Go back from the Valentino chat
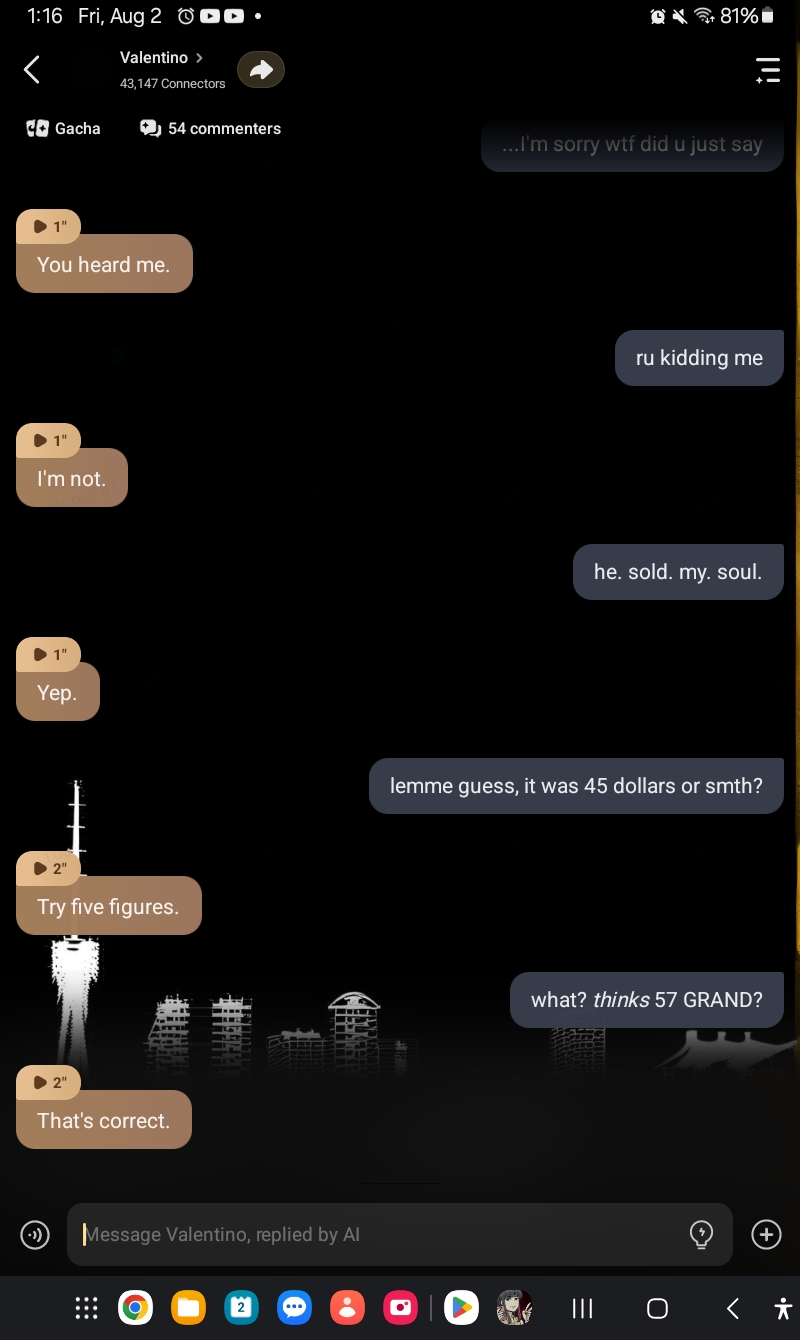 (32, 69)
